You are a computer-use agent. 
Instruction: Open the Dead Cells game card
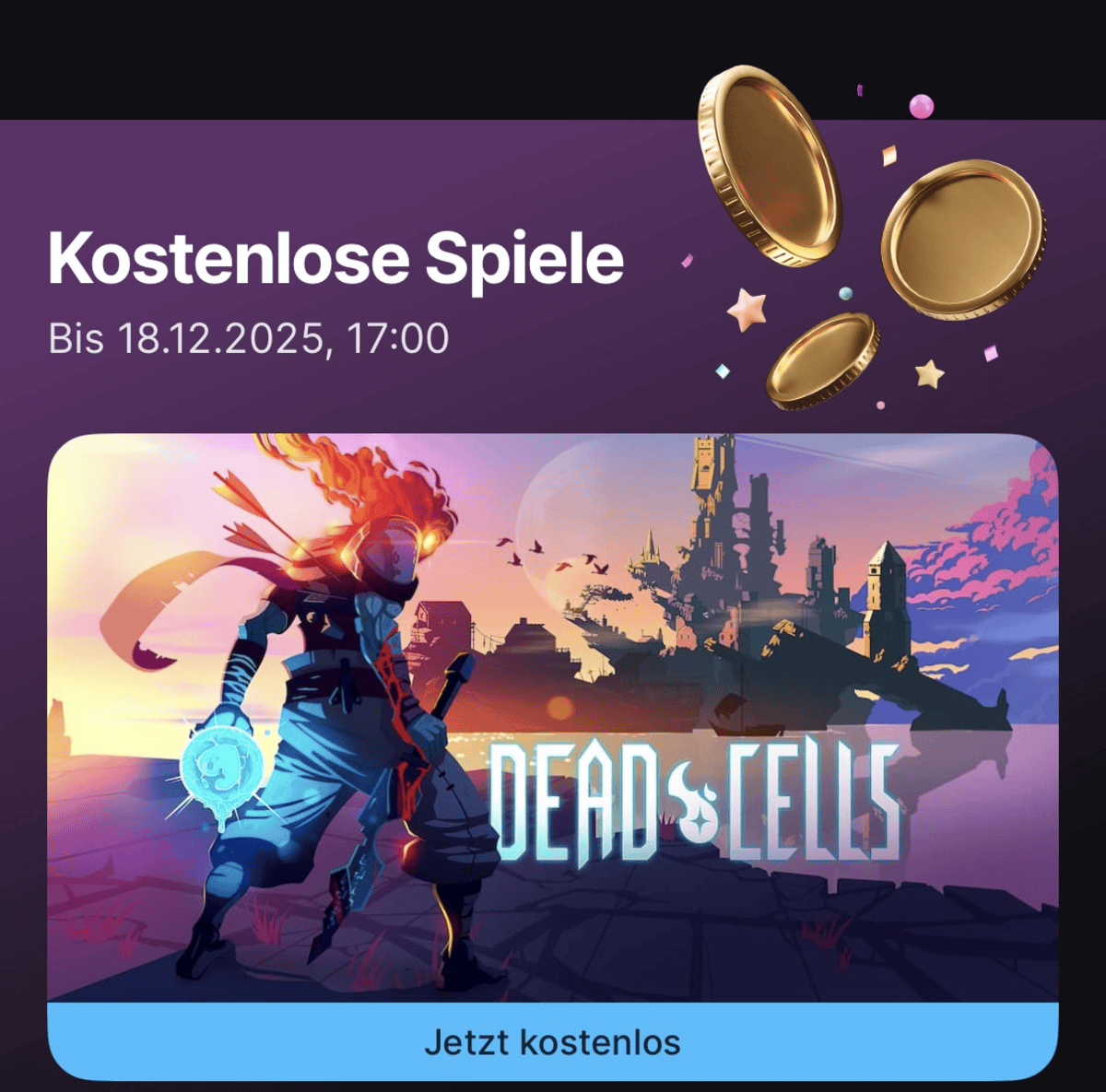pyautogui.click(x=553, y=719)
